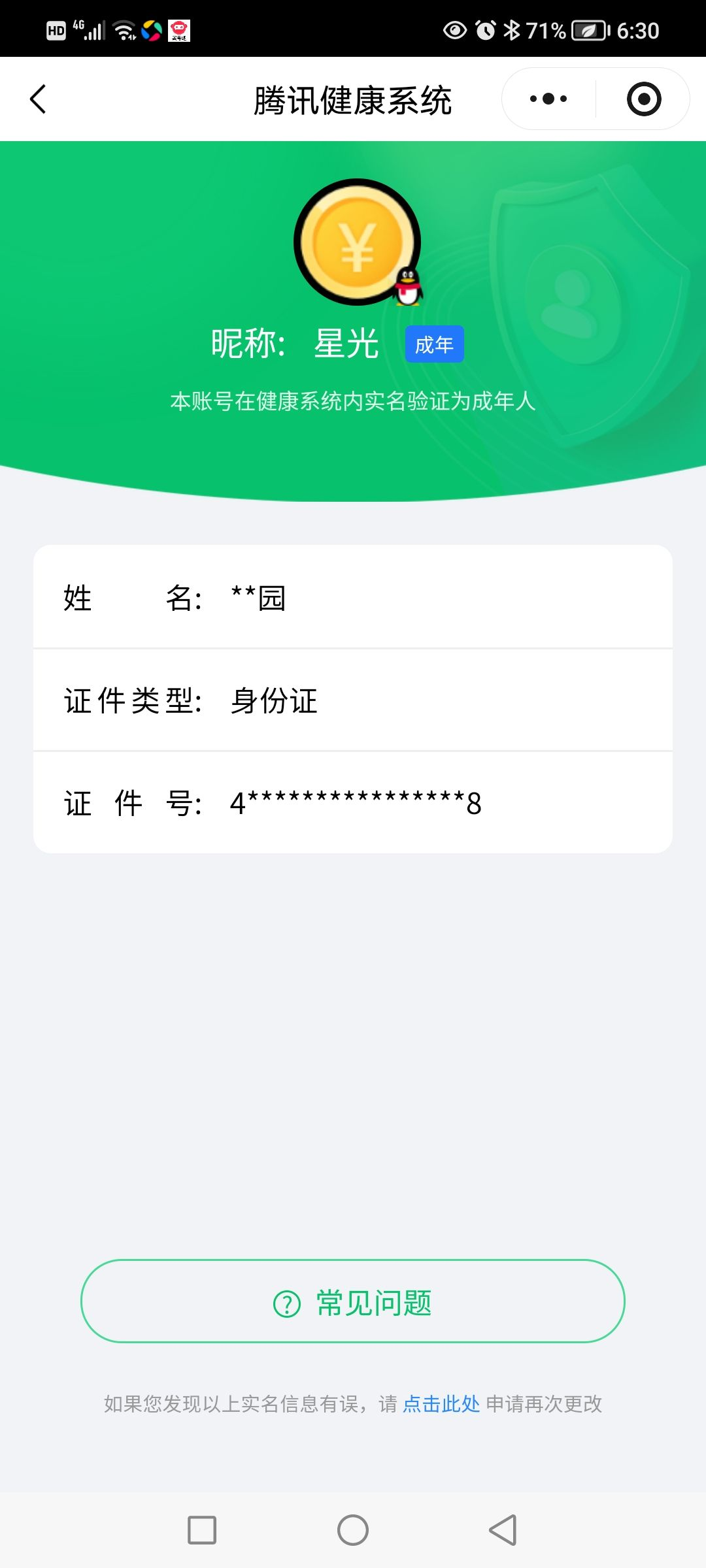This screenshot has width=706, height=1568.
Task: Close the mini-program via the circle button
Action: coord(644,98)
